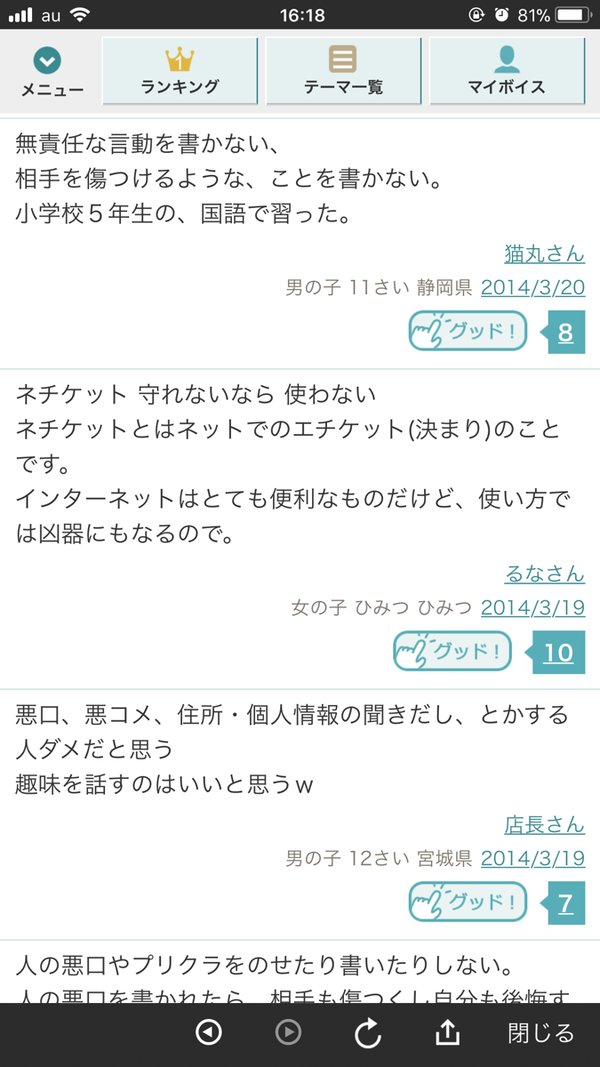600x1067 pixels.
Task: Go back to the previous page
Action: 209,1033
